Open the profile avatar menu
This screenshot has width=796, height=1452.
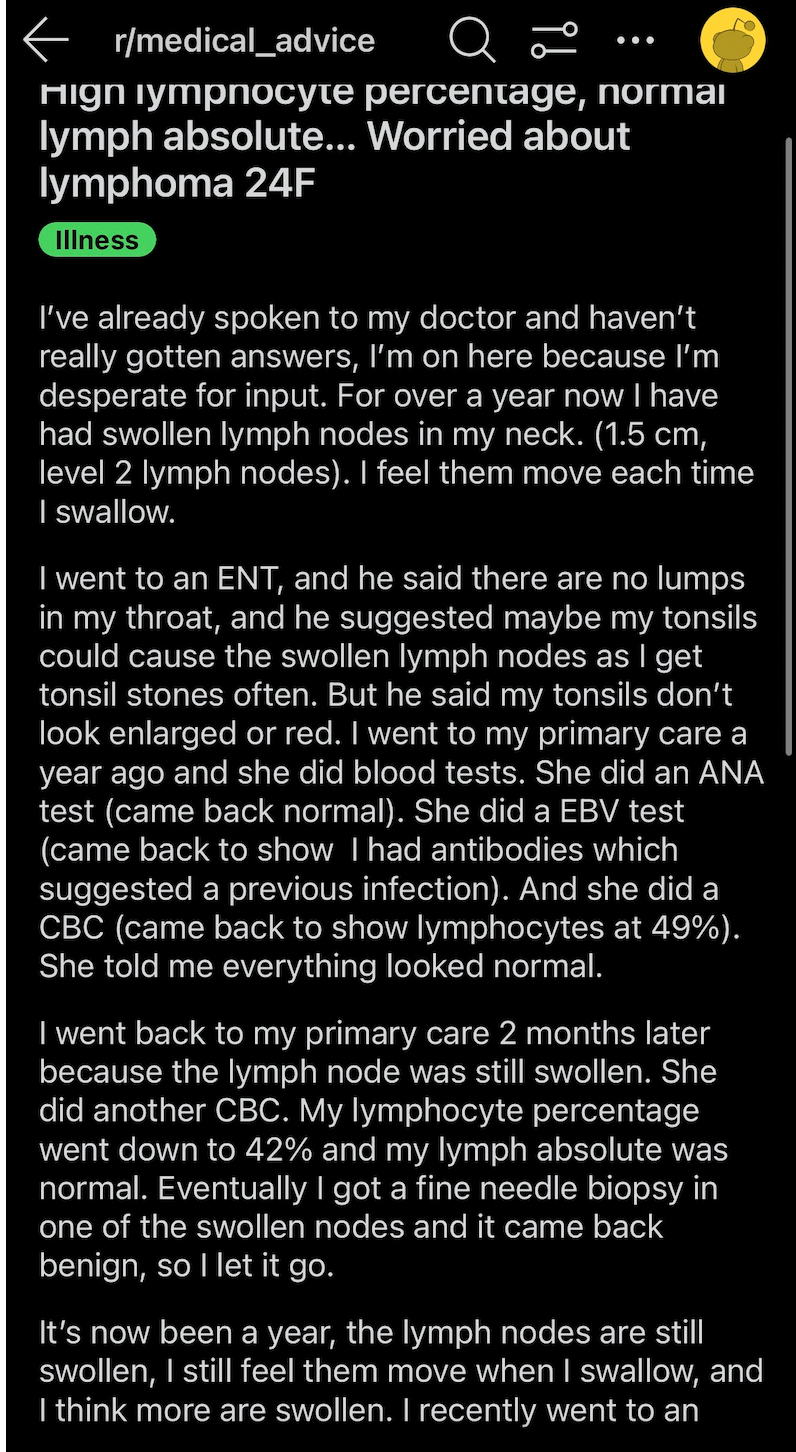(x=733, y=41)
